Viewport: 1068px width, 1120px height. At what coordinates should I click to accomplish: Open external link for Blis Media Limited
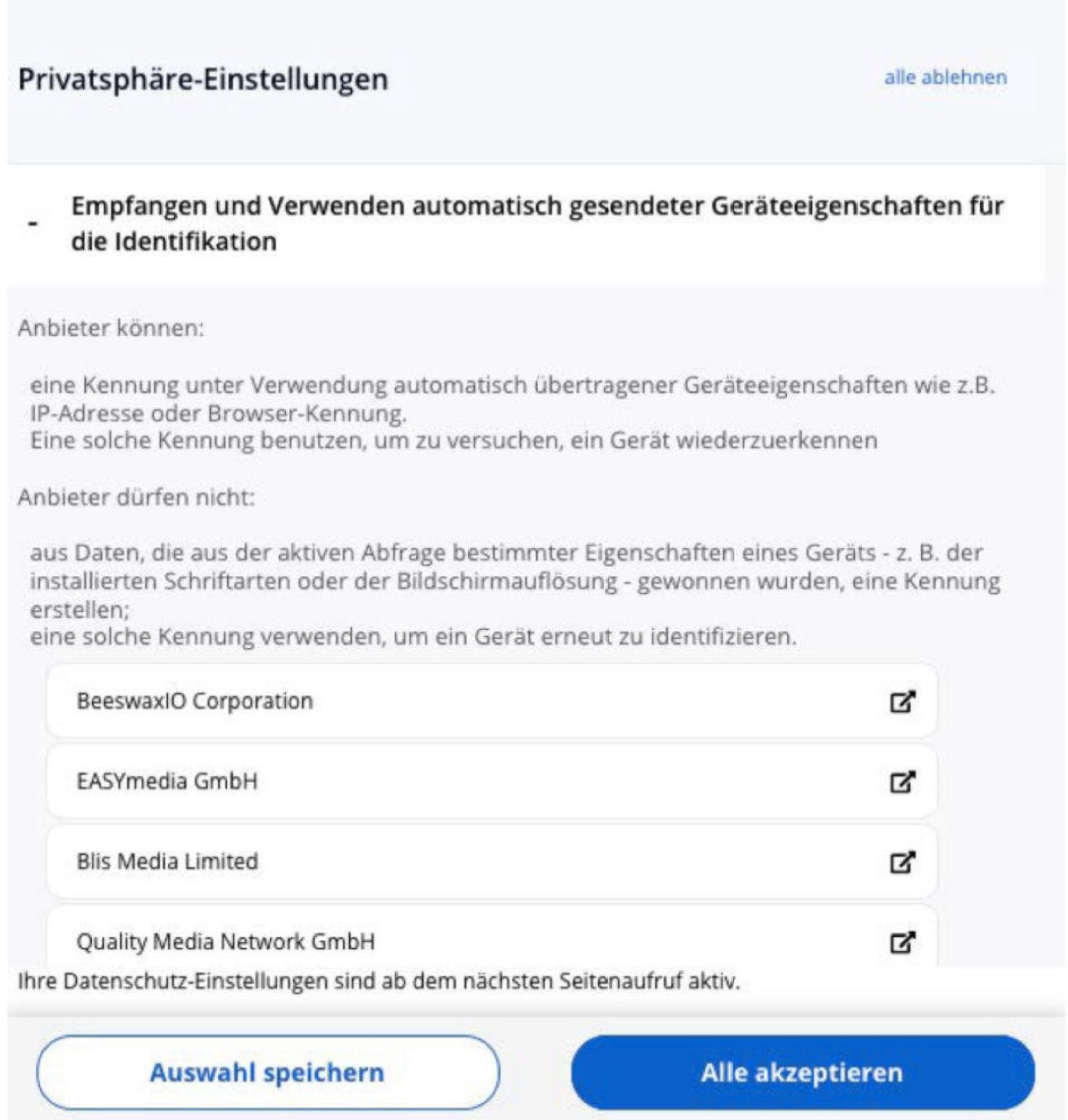tap(903, 862)
